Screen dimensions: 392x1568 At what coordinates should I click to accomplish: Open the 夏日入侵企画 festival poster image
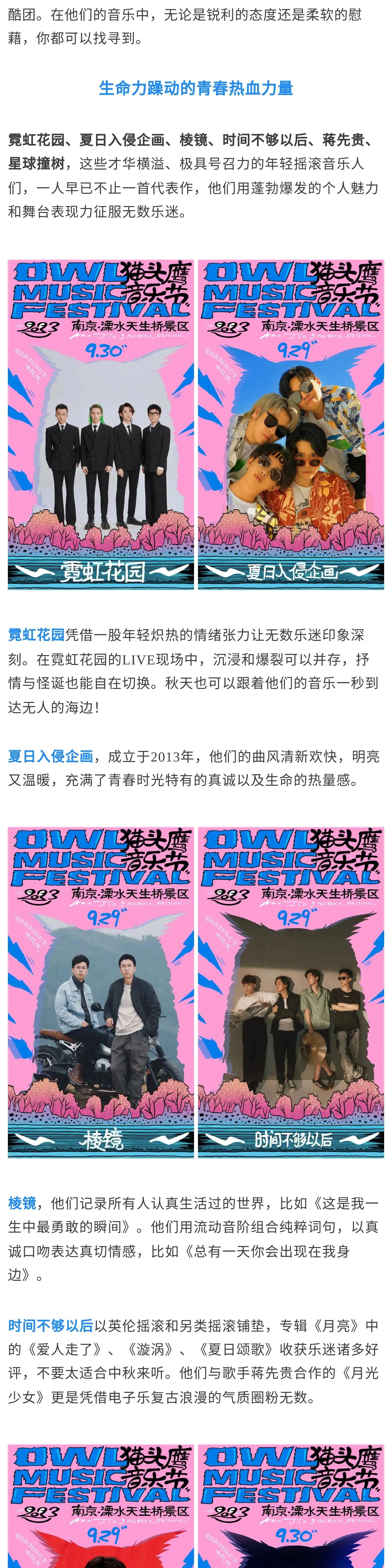coord(291,424)
